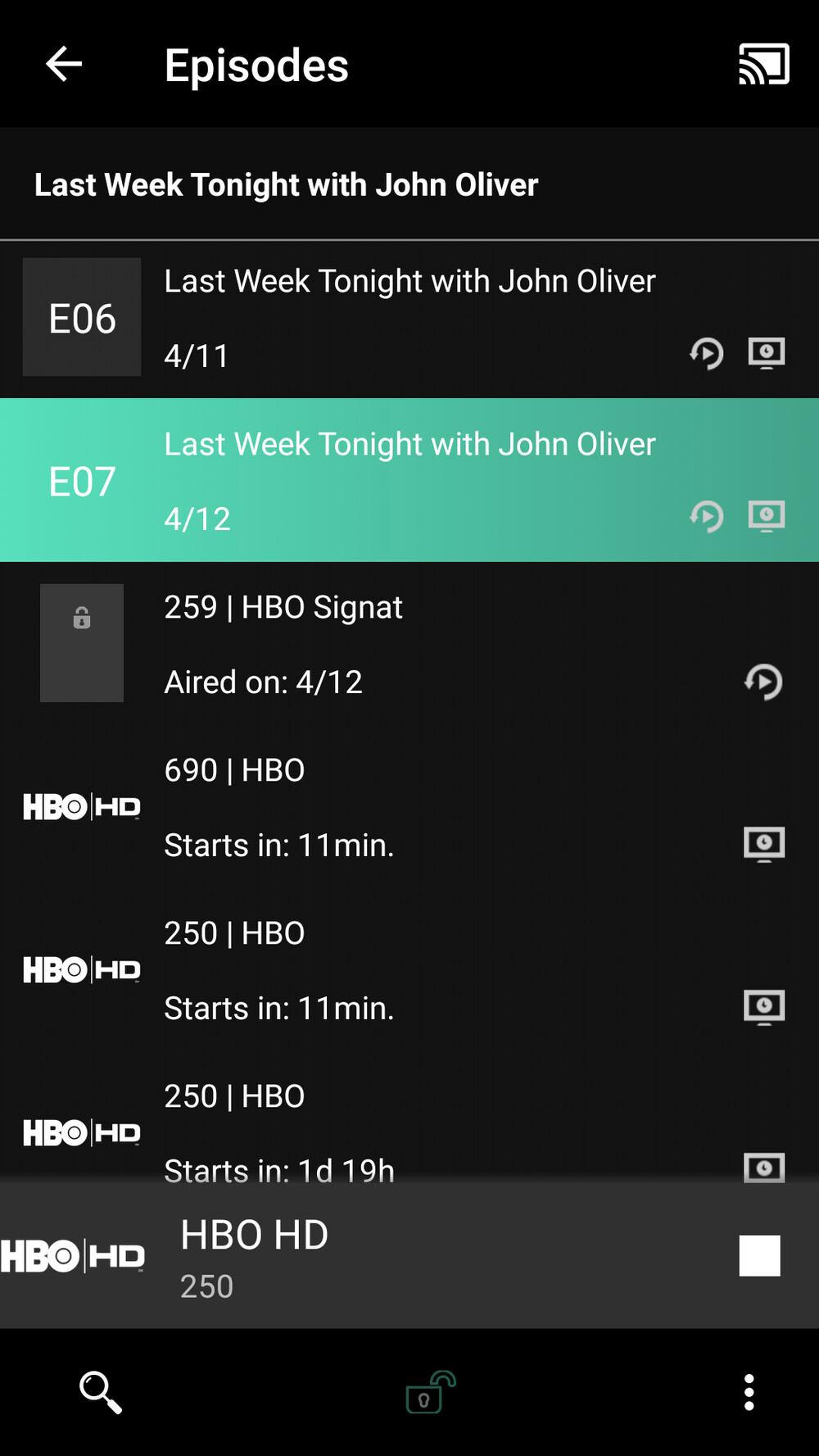Tap the restart icon for episode E06
This screenshot has height=1456, width=819.
coord(706,353)
